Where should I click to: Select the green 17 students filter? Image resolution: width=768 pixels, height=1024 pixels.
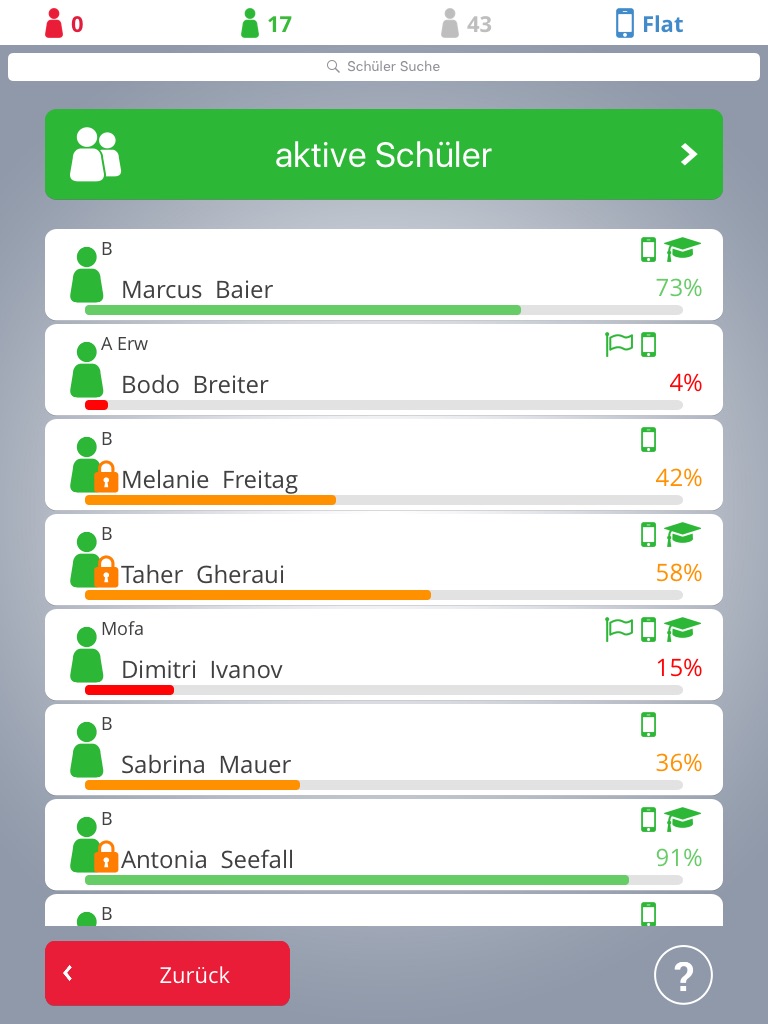[266, 24]
